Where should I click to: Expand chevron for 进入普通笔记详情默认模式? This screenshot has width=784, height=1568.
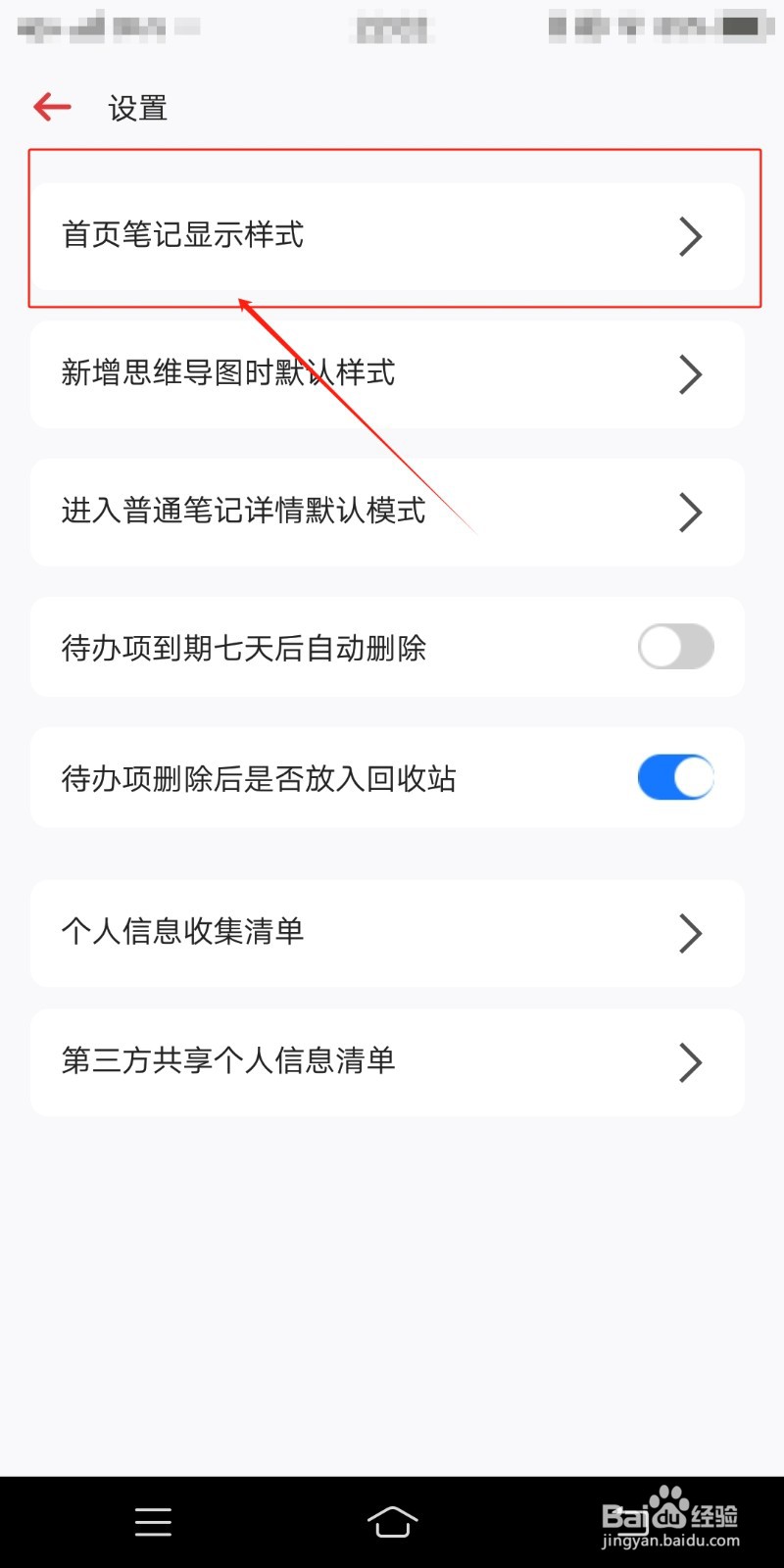click(x=692, y=513)
